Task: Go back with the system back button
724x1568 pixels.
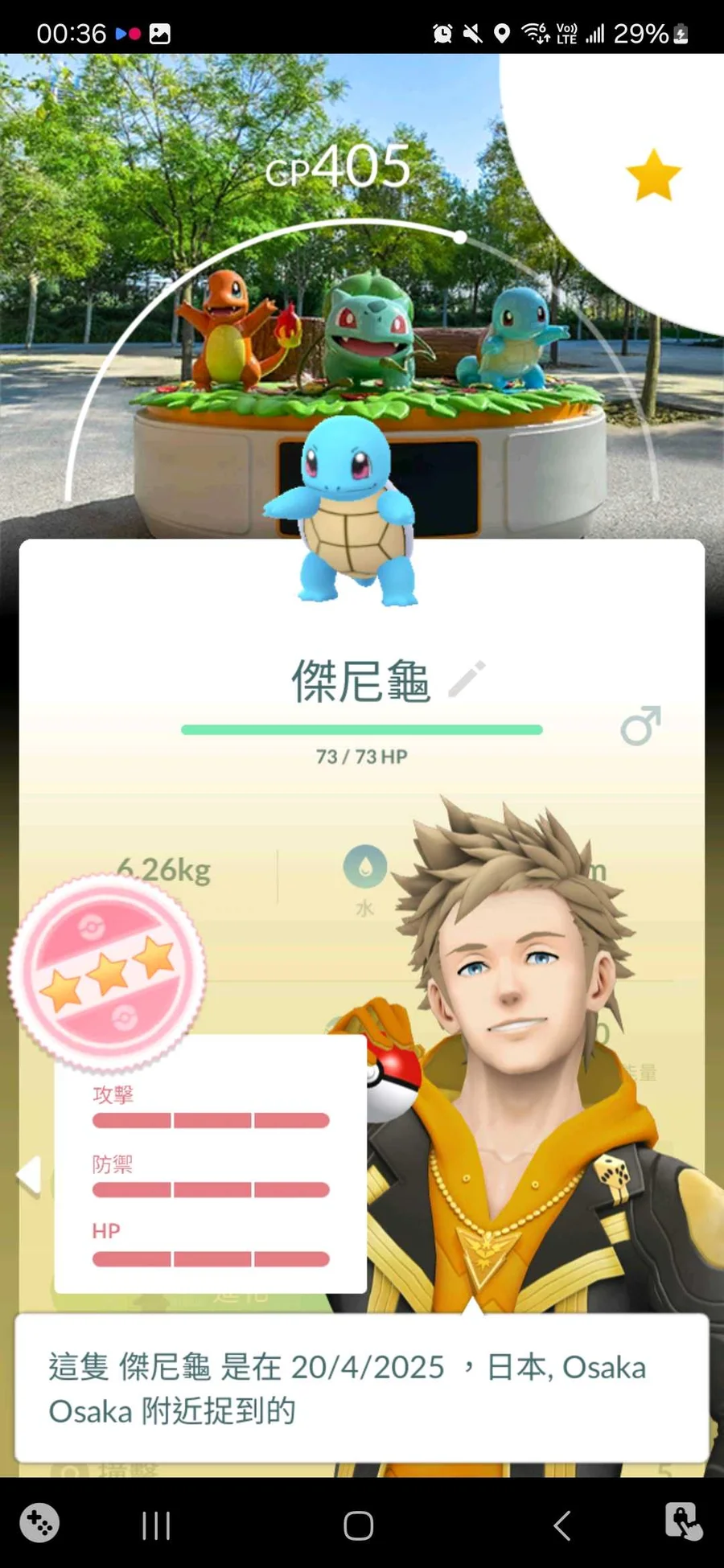Action: pyautogui.click(x=562, y=1525)
